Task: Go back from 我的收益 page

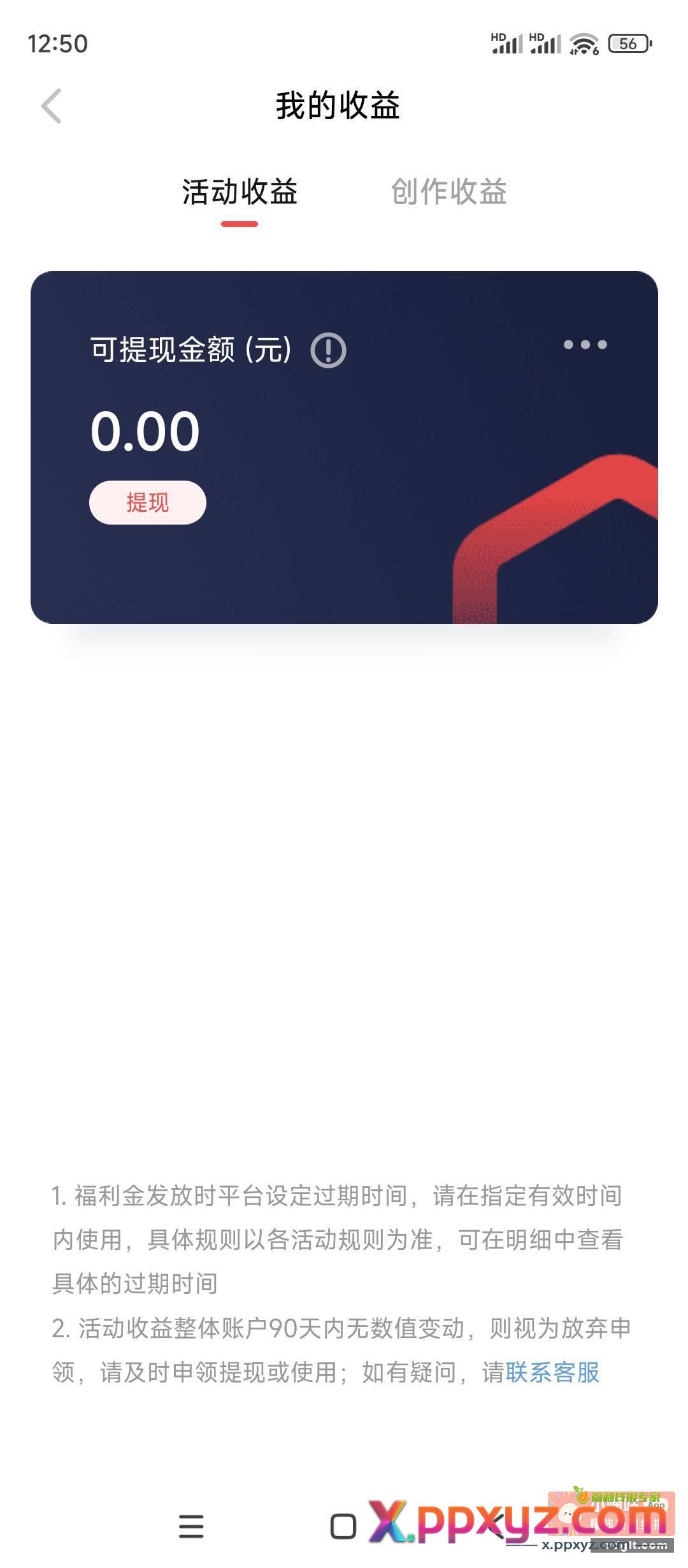Action: tap(52, 106)
